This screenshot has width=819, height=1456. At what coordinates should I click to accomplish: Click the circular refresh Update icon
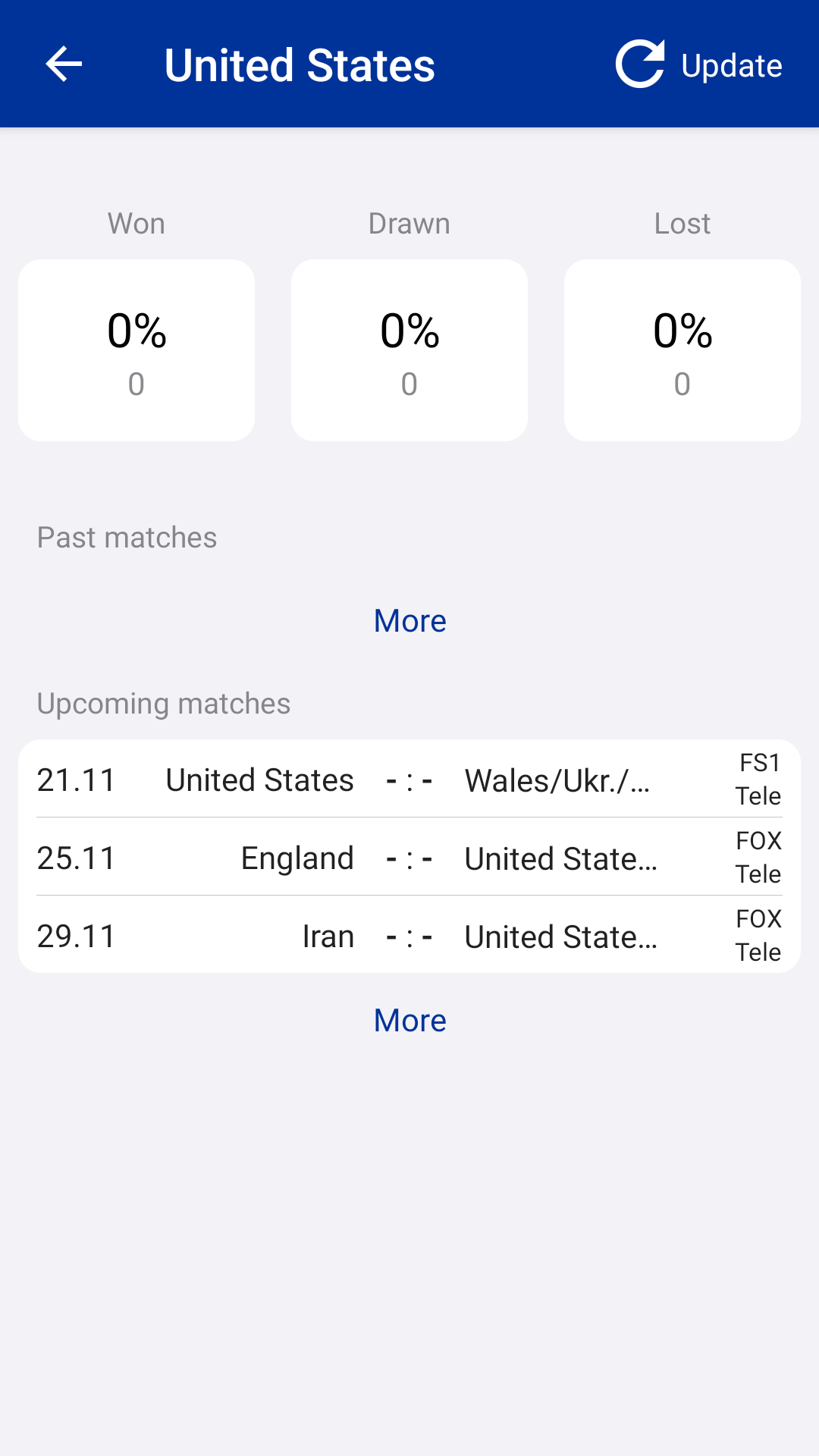tap(639, 64)
